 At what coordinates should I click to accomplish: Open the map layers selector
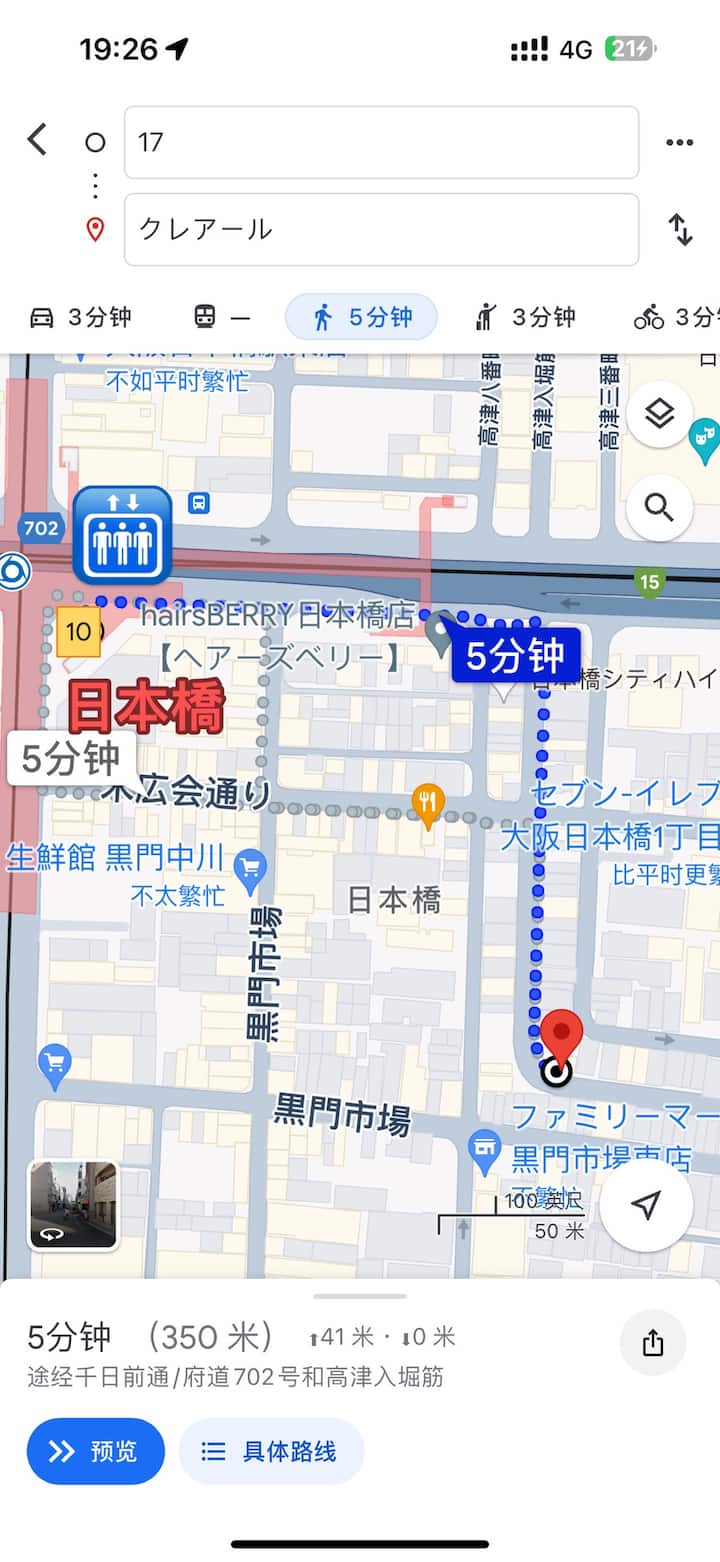point(659,414)
